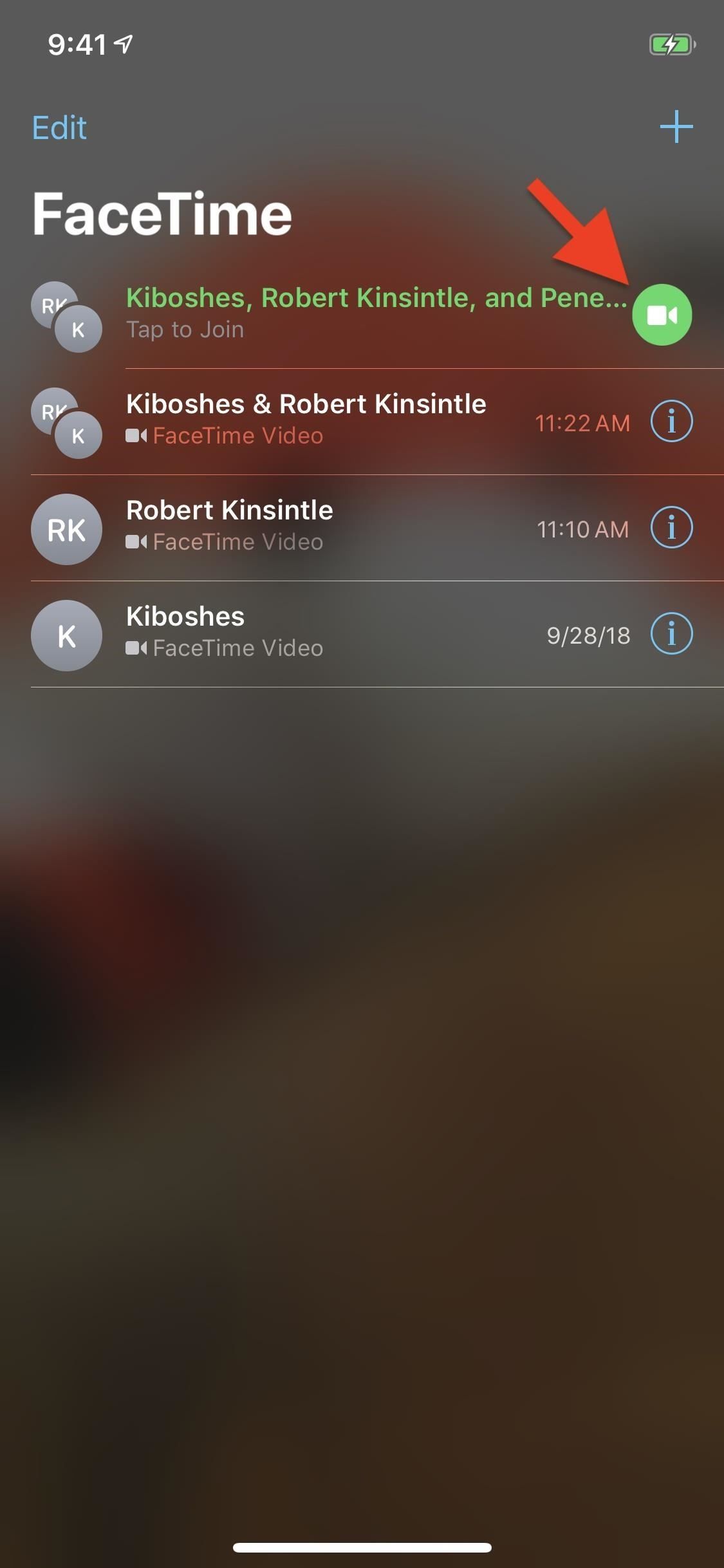Tap Edit to manage call history
Image resolution: width=724 pixels, height=1568 pixels.
(x=58, y=127)
